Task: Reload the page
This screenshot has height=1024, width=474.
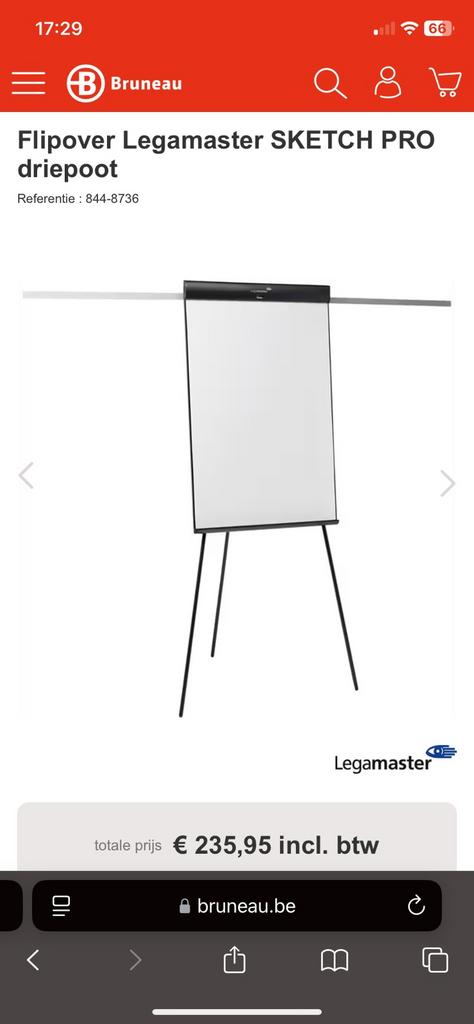Action: point(416,905)
